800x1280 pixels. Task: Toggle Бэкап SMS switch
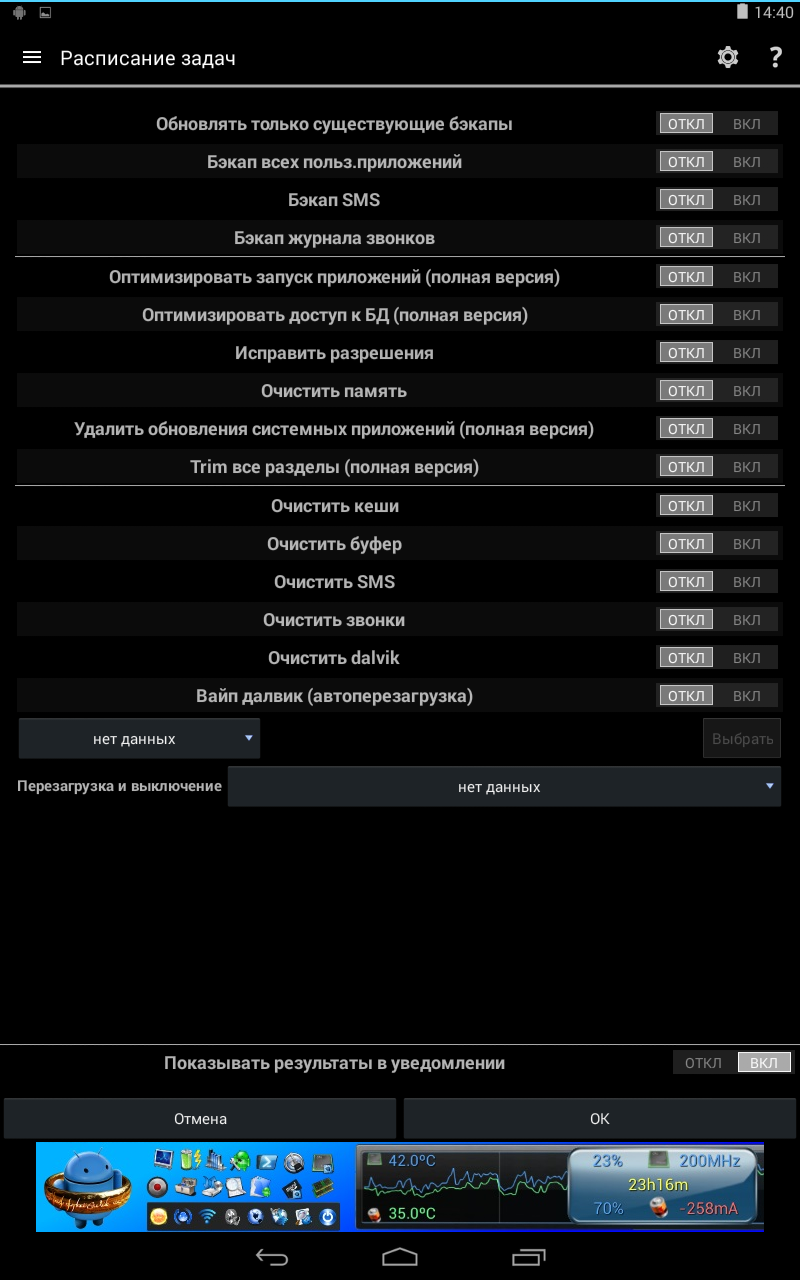coord(717,200)
